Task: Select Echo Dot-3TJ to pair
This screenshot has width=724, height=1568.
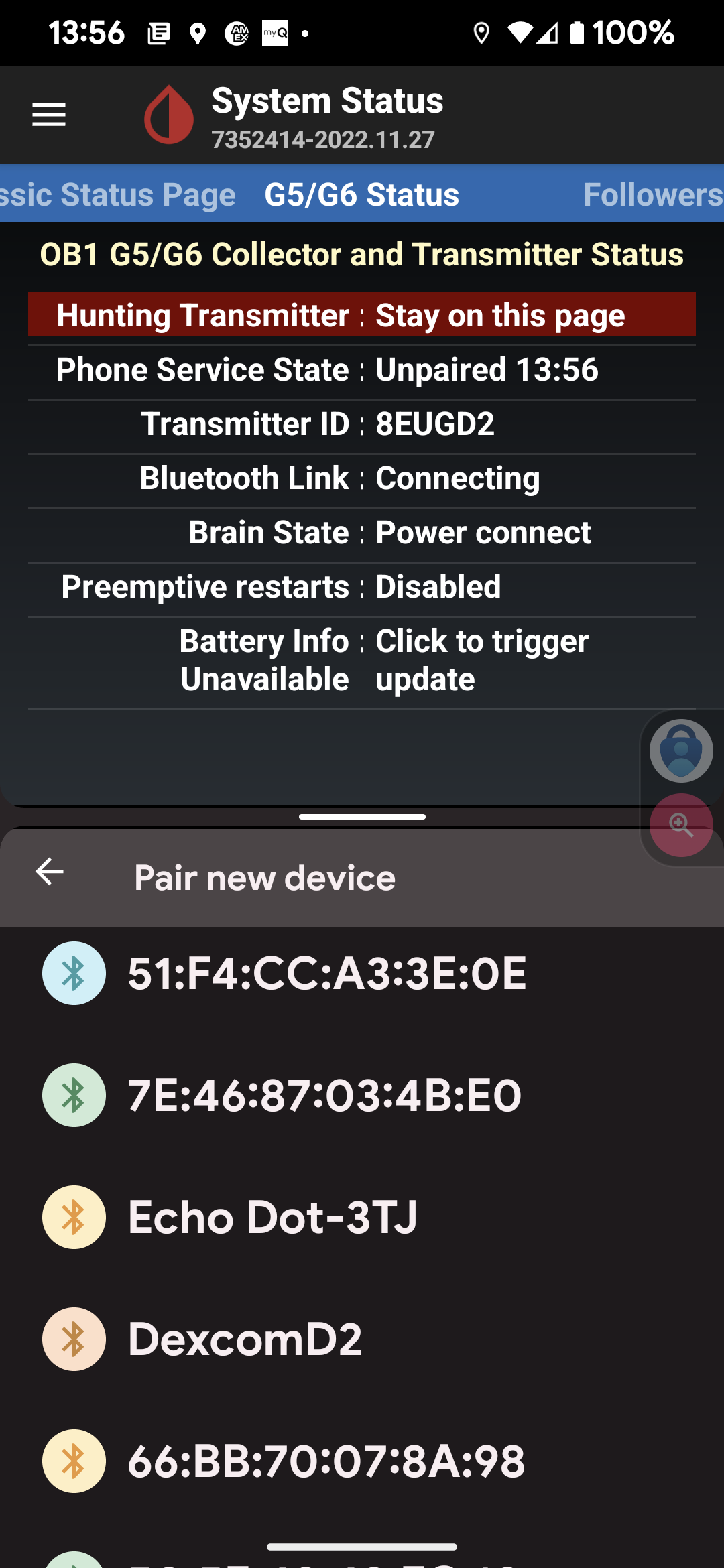Action: tap(362, 1217)
